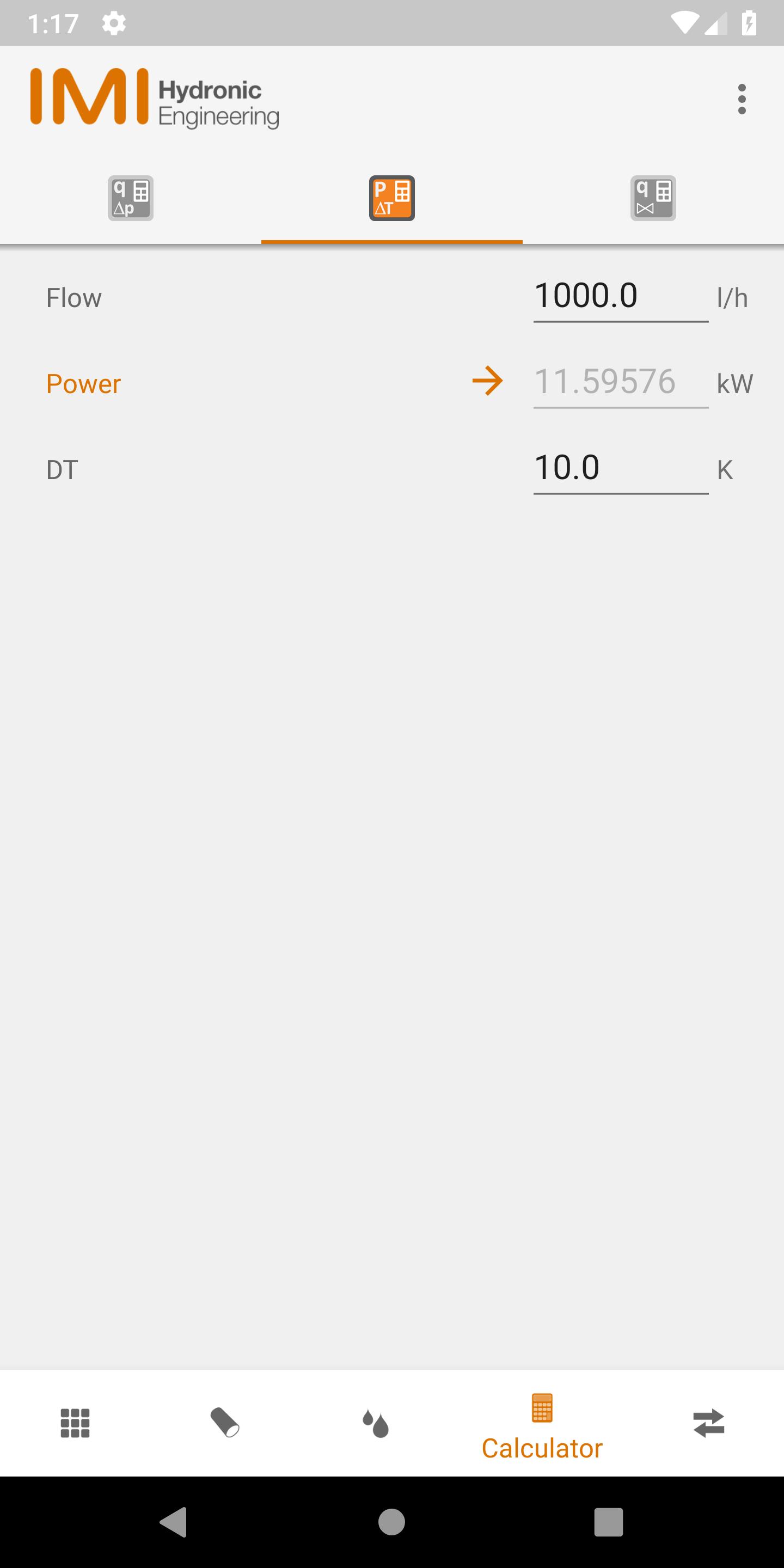Open the water drops media tab
Image resolution: width=784 pixels, height=1568 pixels.
click(376, 1423)
